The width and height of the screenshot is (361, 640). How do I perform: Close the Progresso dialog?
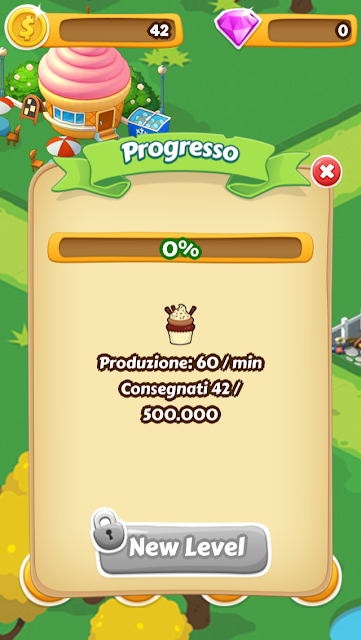click(327, 171)
